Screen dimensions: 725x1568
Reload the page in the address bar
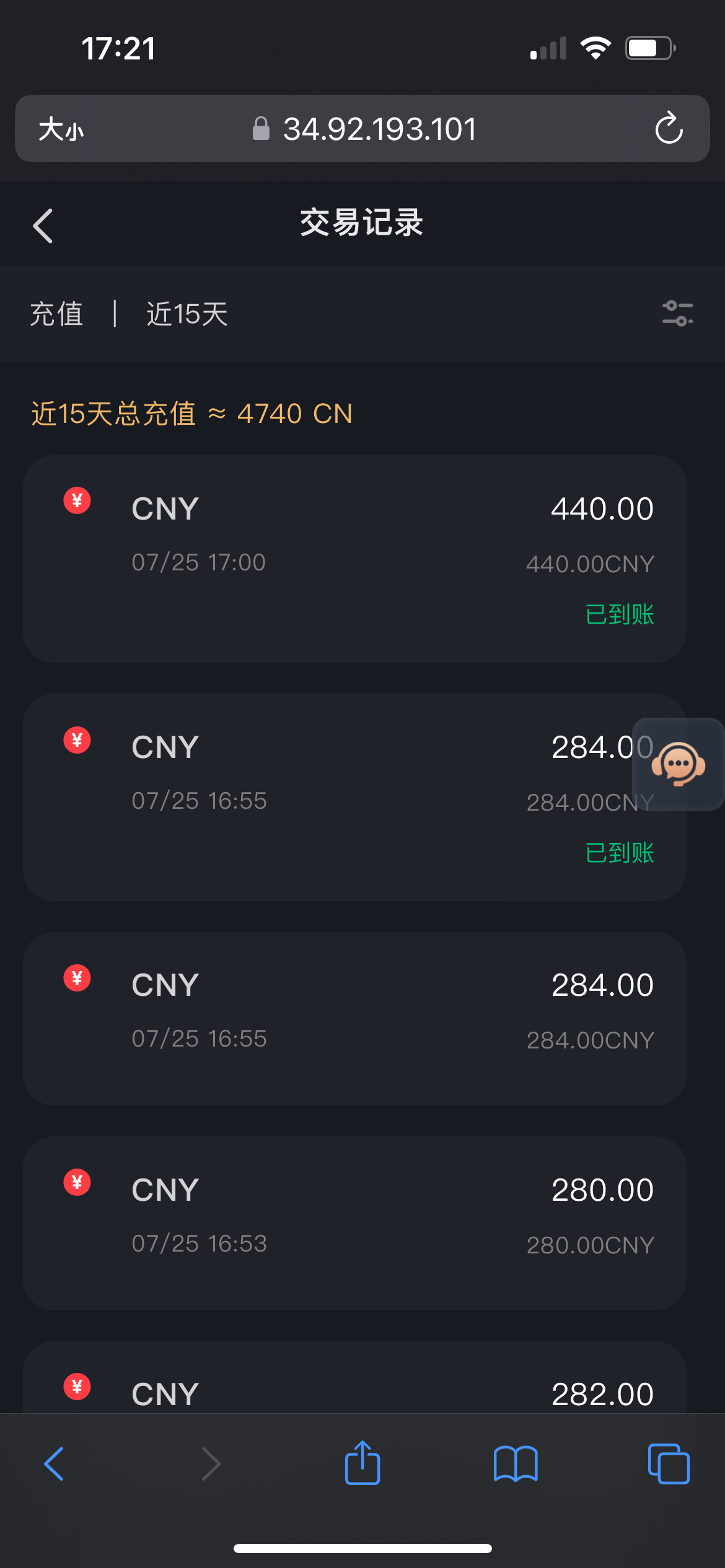tap(669, 129)
